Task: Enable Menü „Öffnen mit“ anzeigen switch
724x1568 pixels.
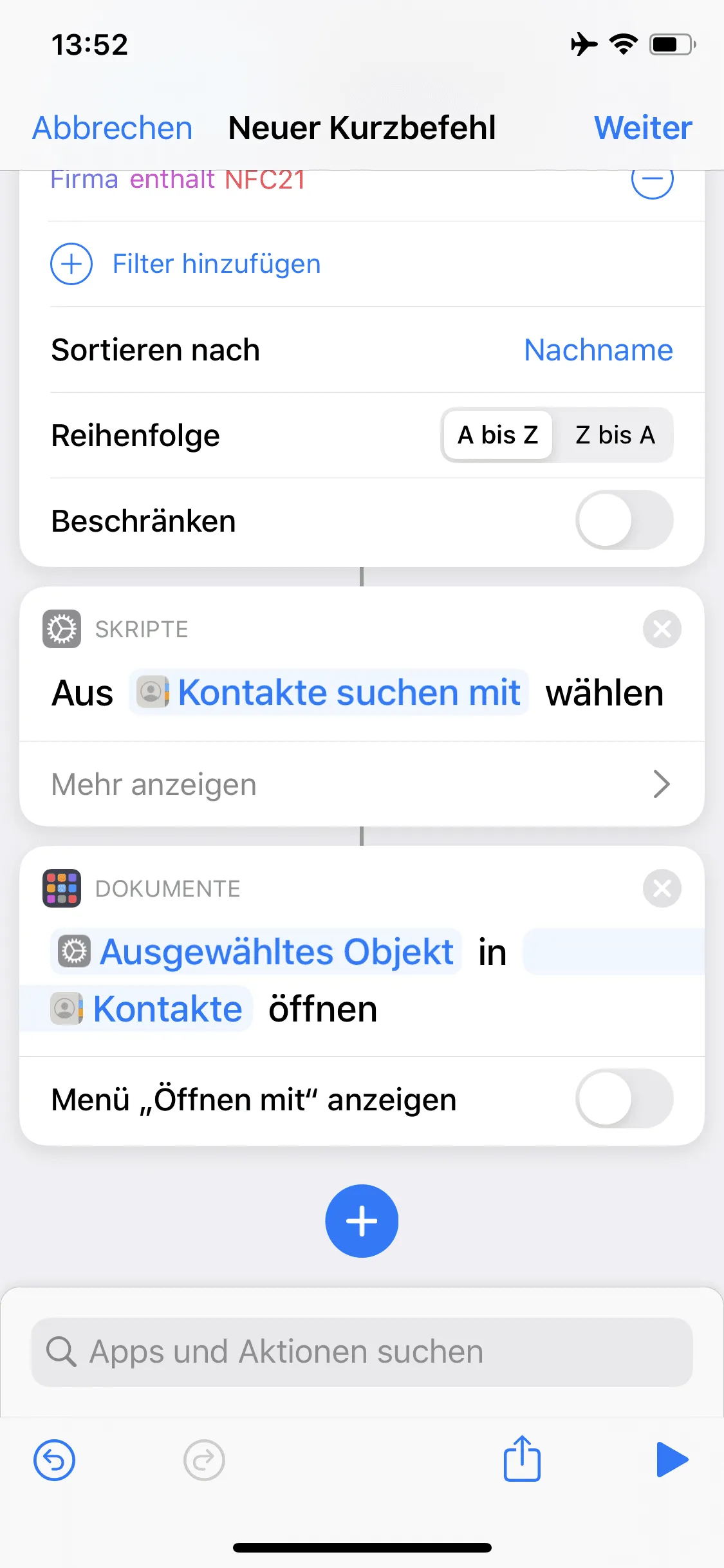Action: (x=624, y=1099)
